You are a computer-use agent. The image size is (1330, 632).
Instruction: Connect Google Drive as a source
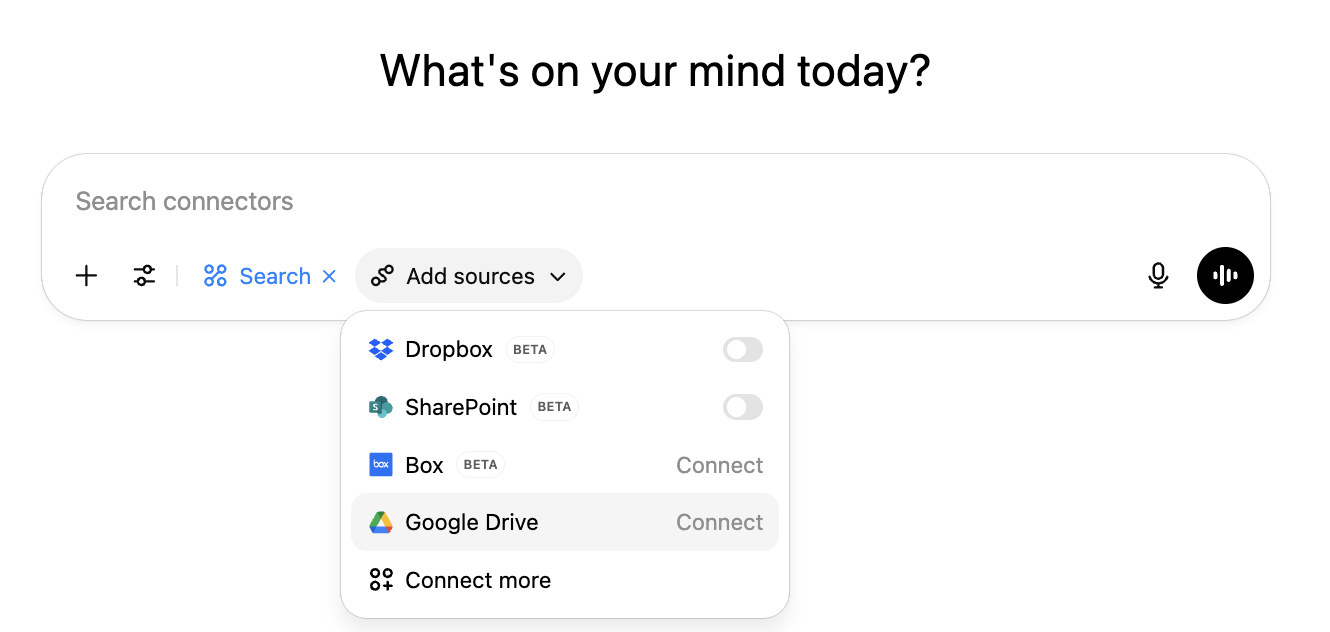[719, 522]
